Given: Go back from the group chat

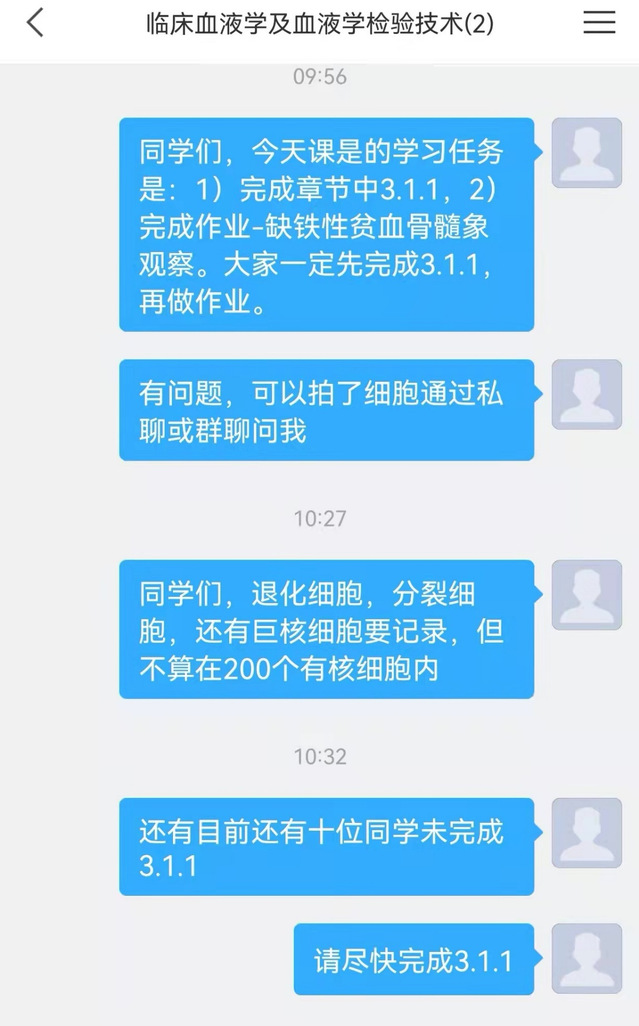Looking at the screenshot, I should (36, 24).
